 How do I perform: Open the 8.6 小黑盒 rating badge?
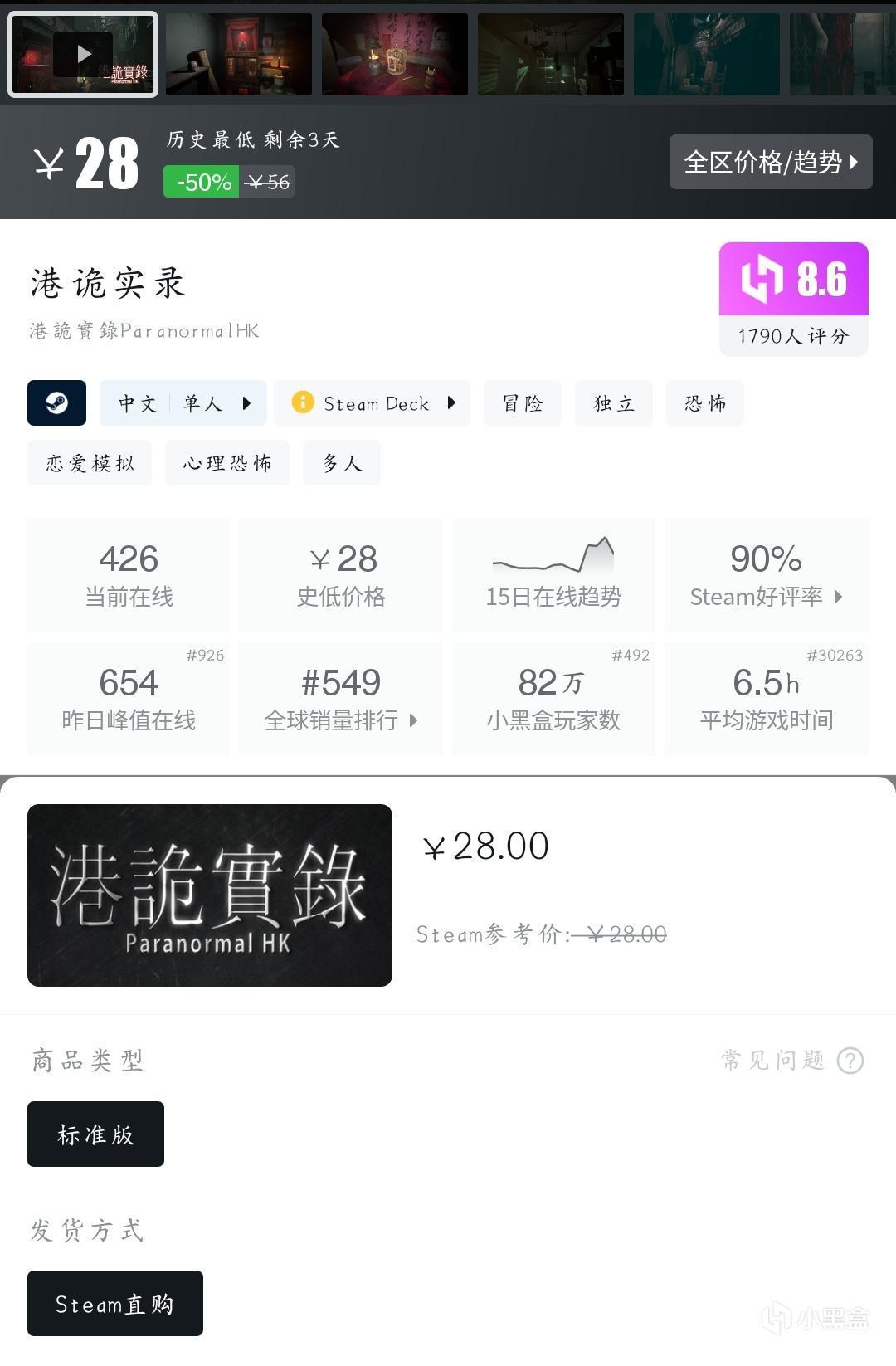[792, 280]
